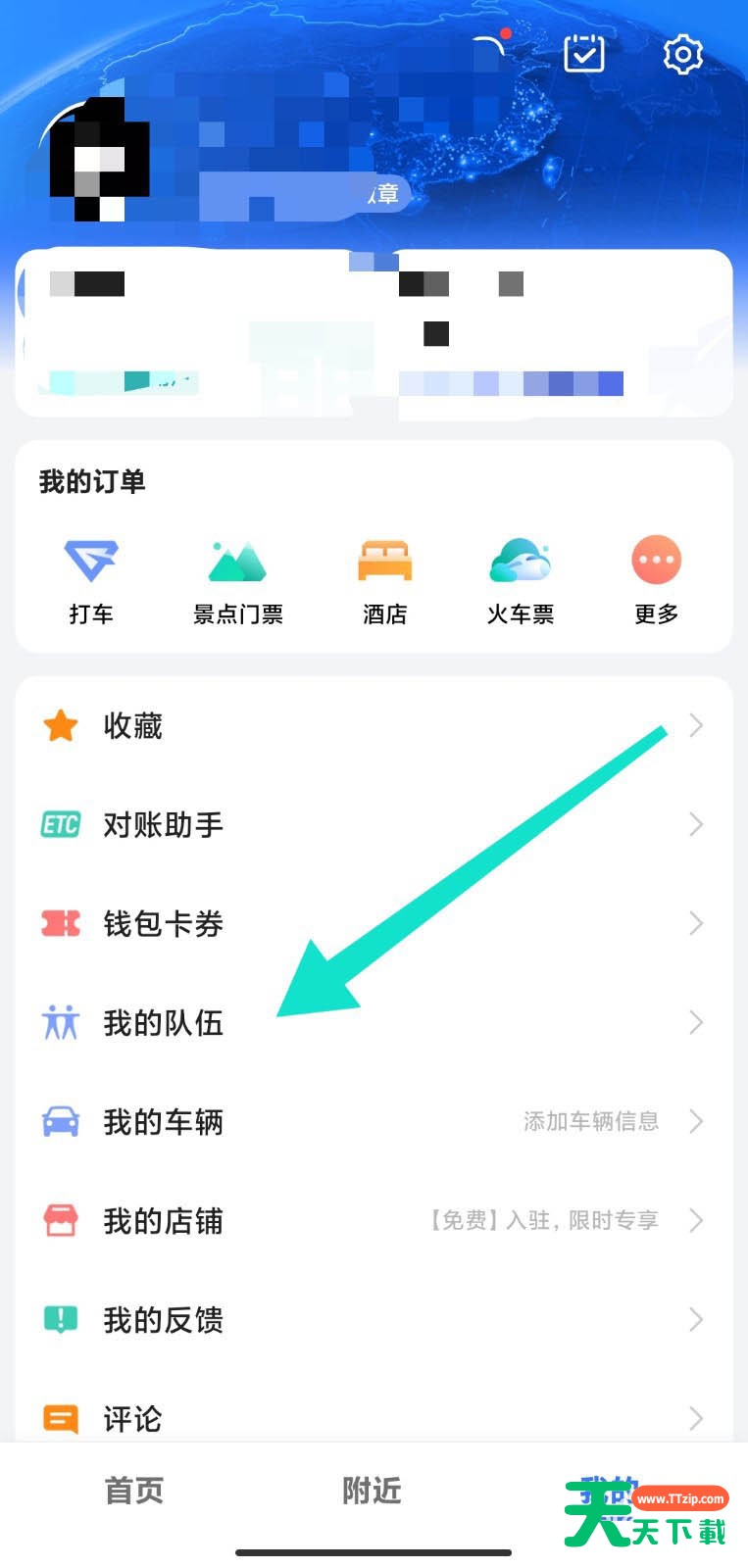Switch to the 附近 tab

372,1491
